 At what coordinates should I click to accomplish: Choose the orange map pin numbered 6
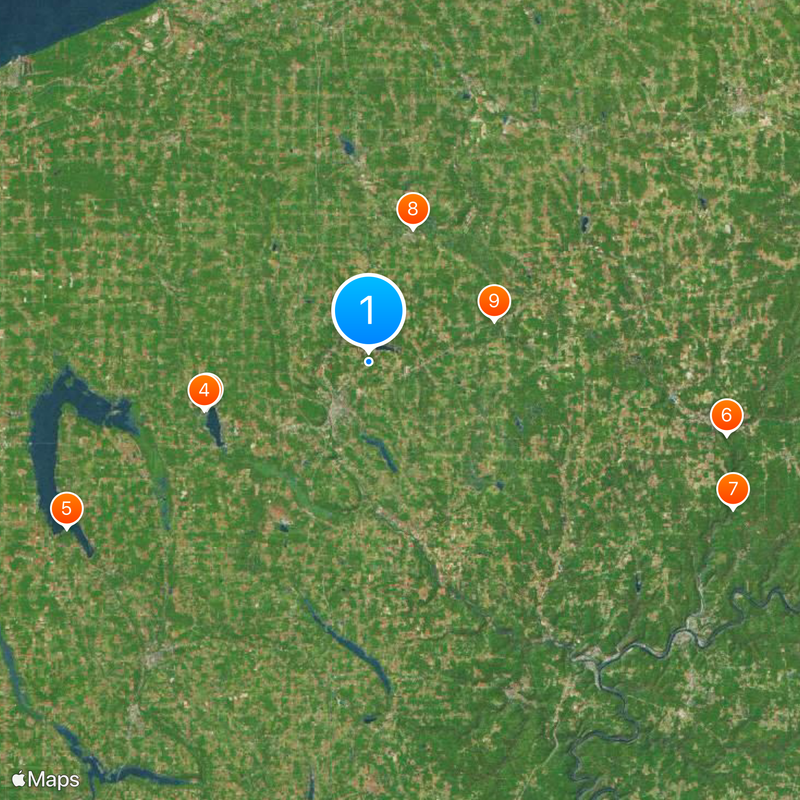(x=727, y=416)
